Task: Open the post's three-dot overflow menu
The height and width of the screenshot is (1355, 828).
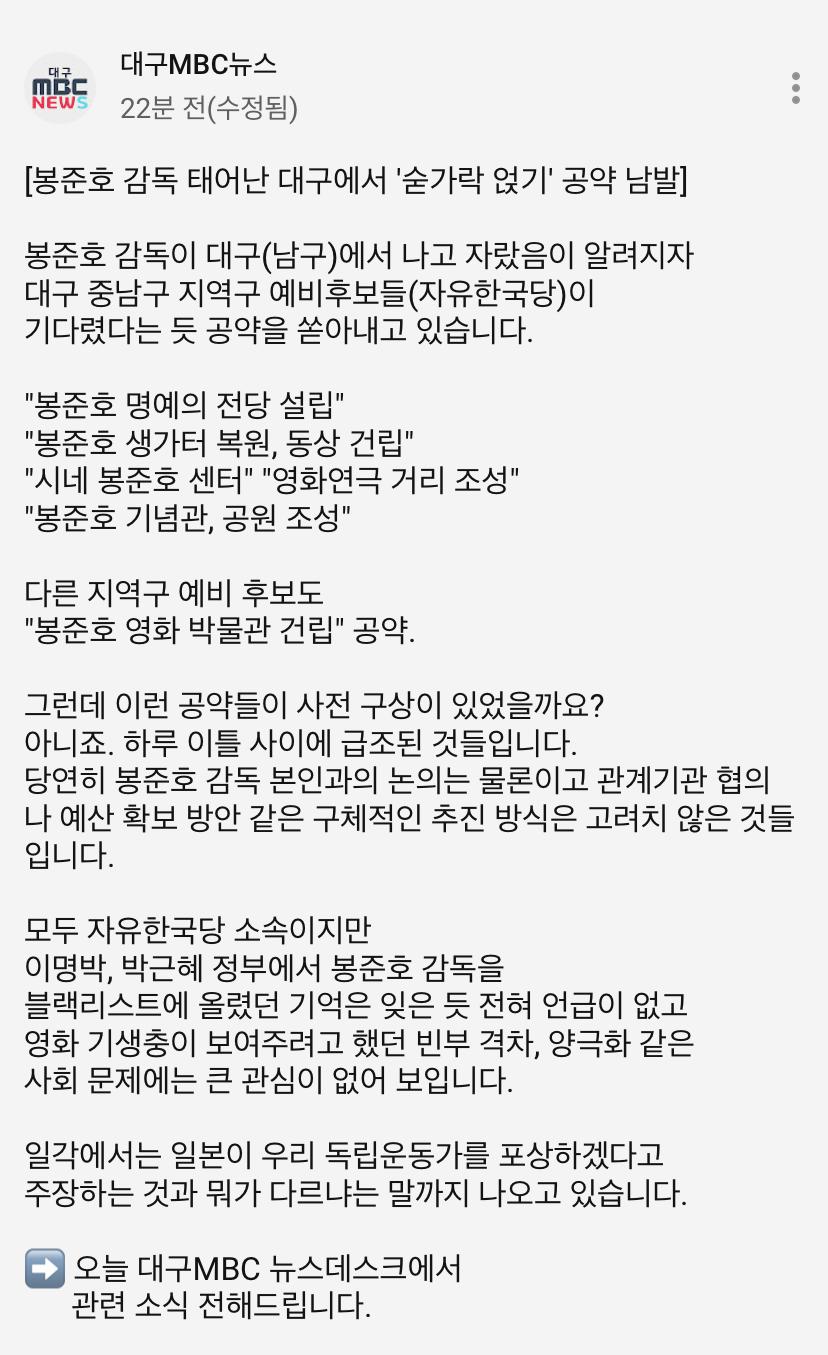Action: click(x=795, y=88)
